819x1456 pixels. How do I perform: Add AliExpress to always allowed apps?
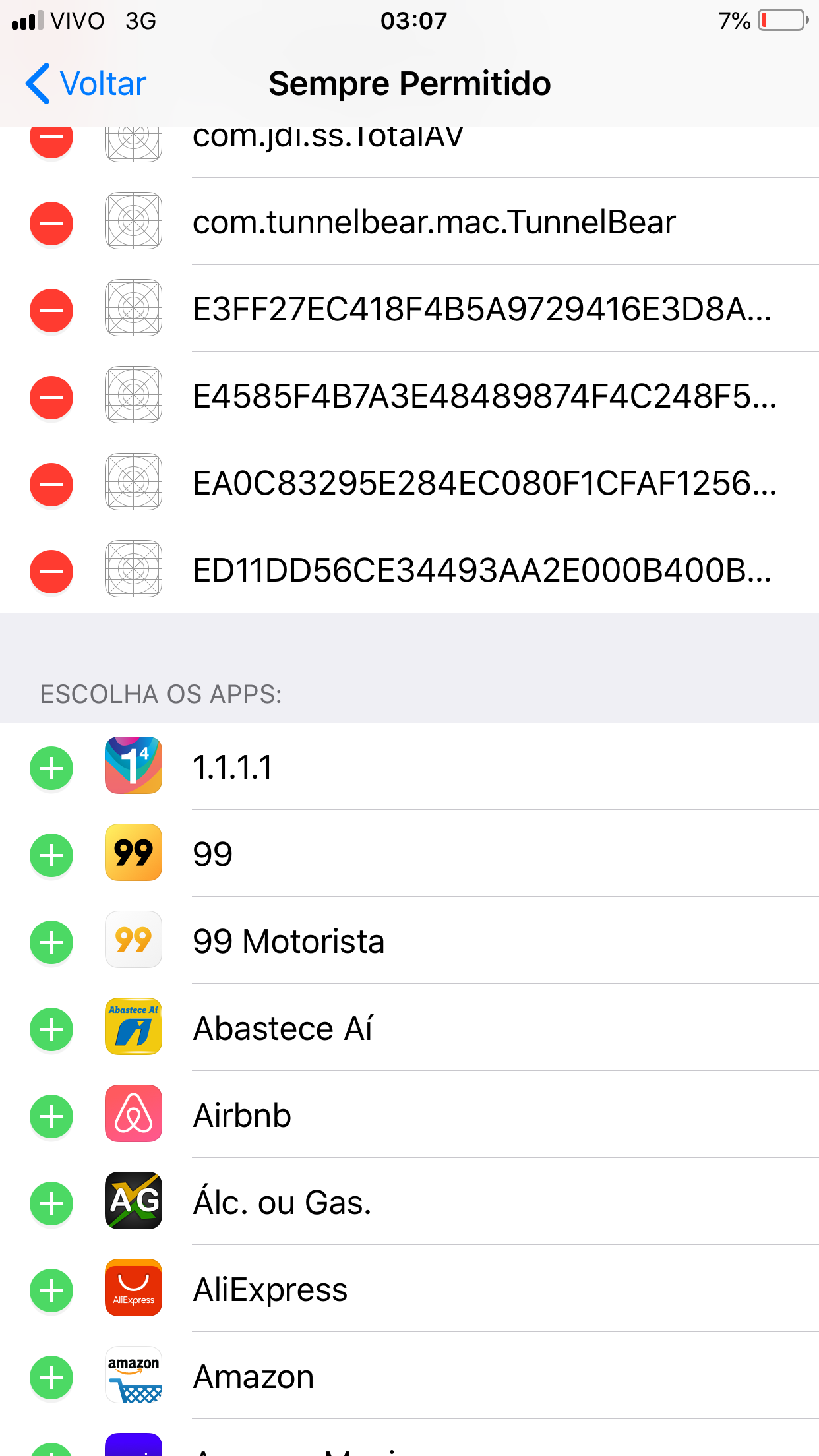tap(51, 1290)
